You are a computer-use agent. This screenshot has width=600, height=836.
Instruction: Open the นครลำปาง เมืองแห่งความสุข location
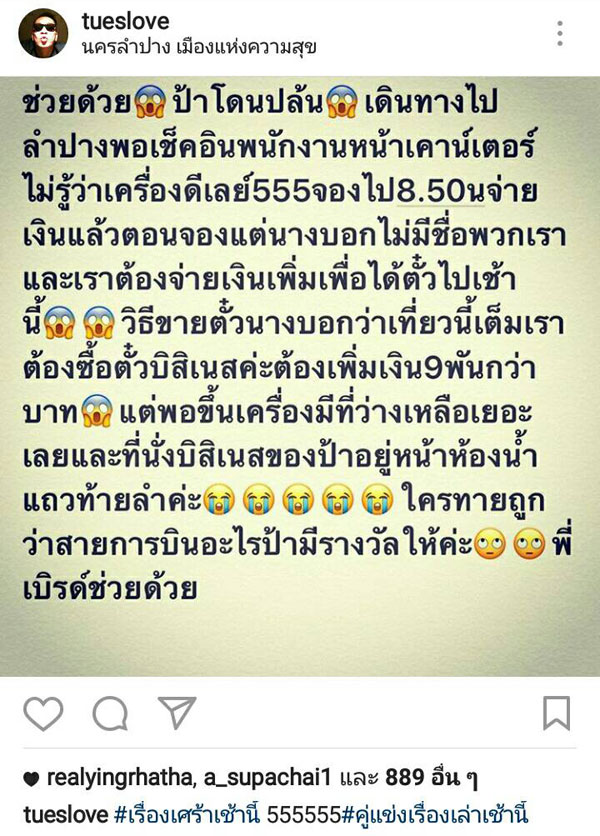pyautogui.click(x=199, y=47)
